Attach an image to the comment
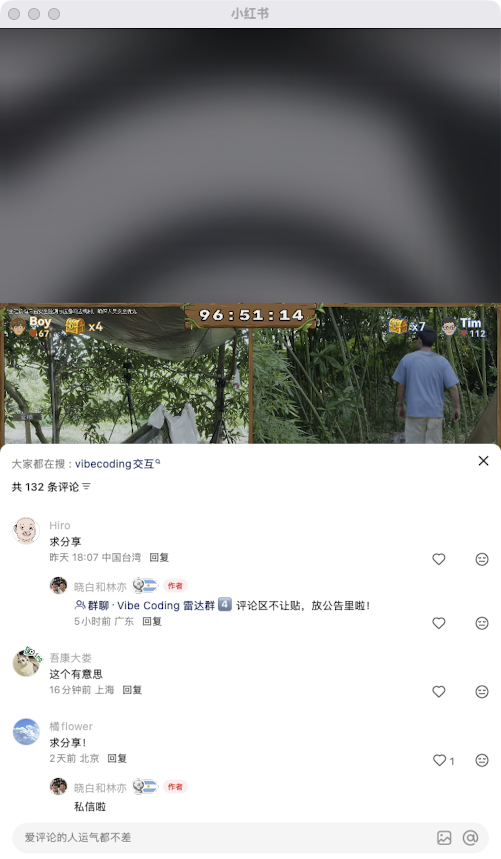The image size is (501, 859). point(445,838)
